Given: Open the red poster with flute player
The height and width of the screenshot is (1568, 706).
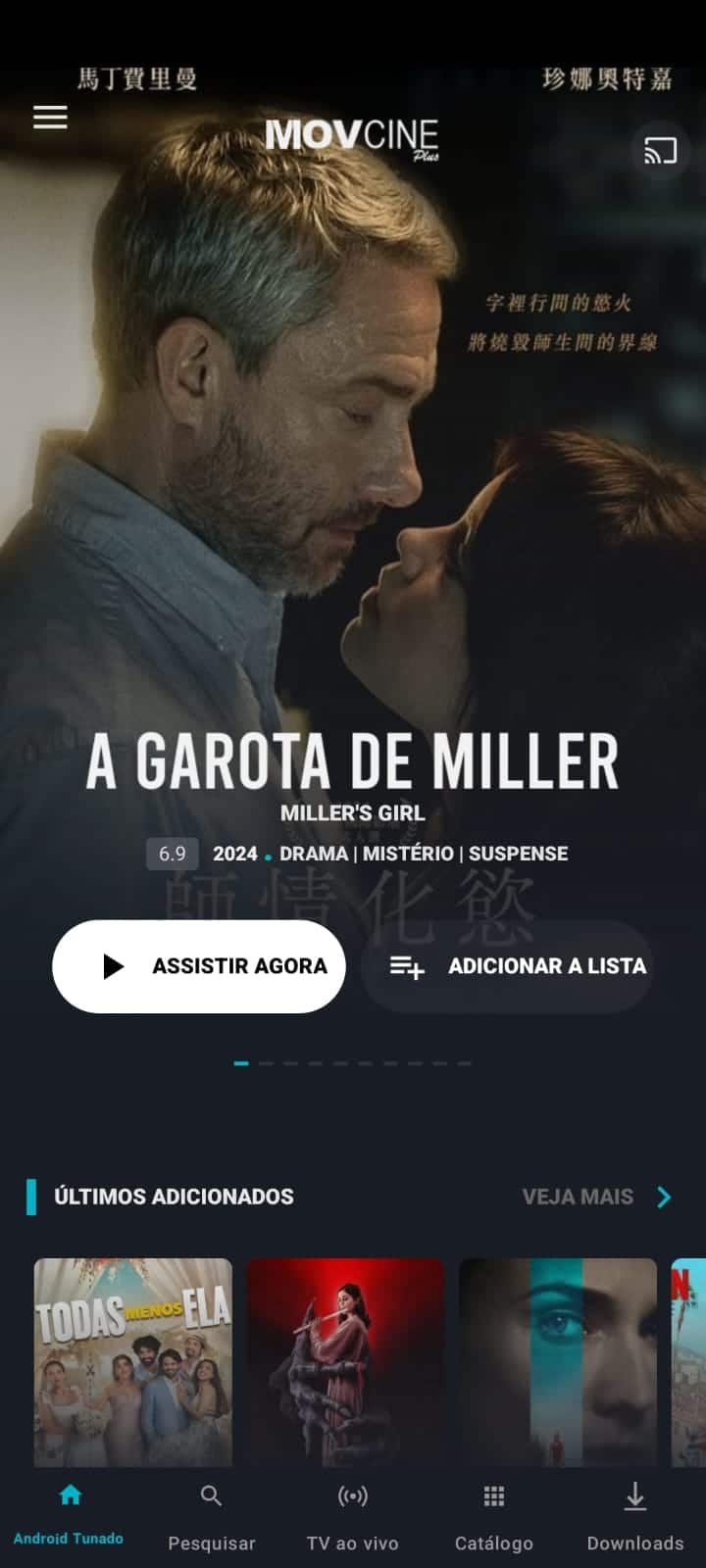Looking at the screenshot, I should pos(345,1362).
